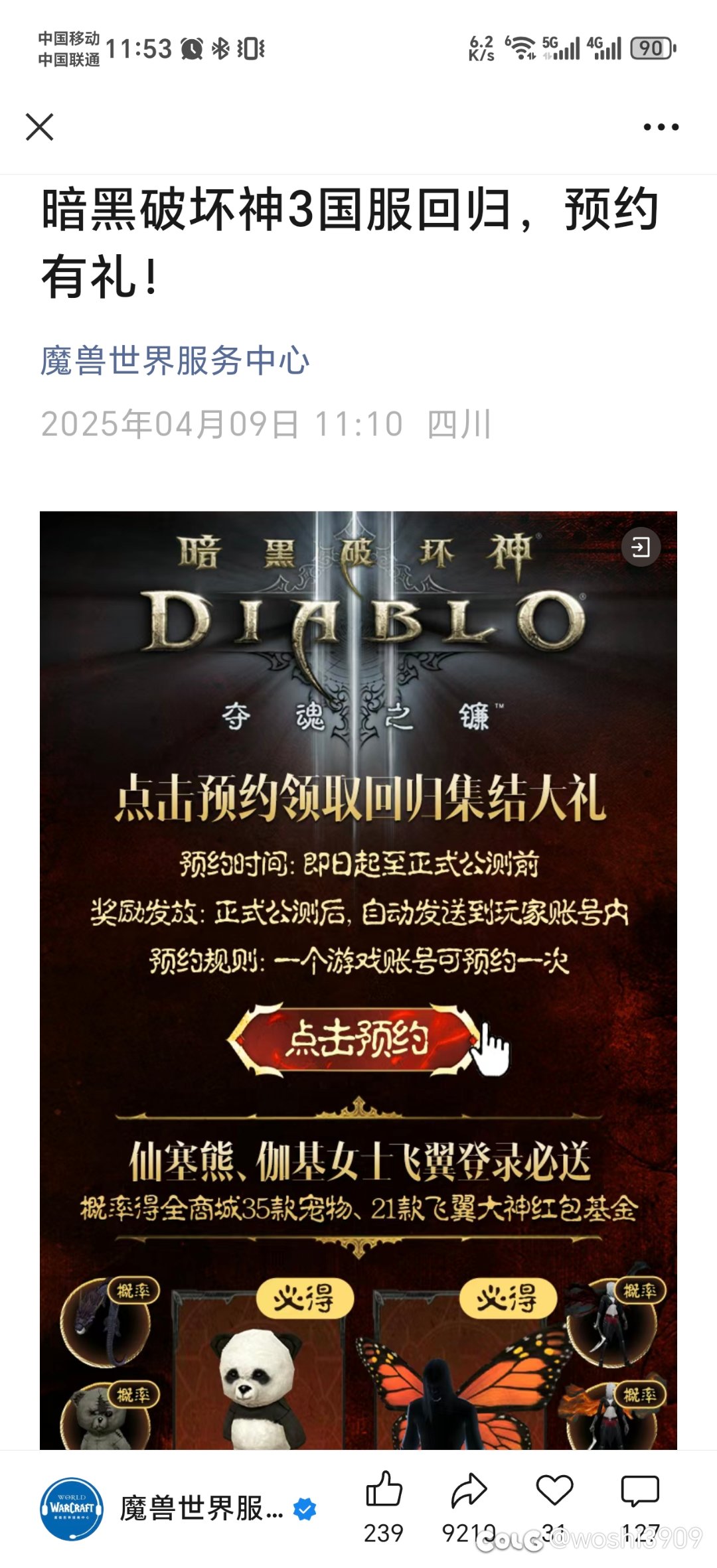The width and height of the screenshot is (717, 1568).
Task: Close the article page
Action: click(39, 127)
